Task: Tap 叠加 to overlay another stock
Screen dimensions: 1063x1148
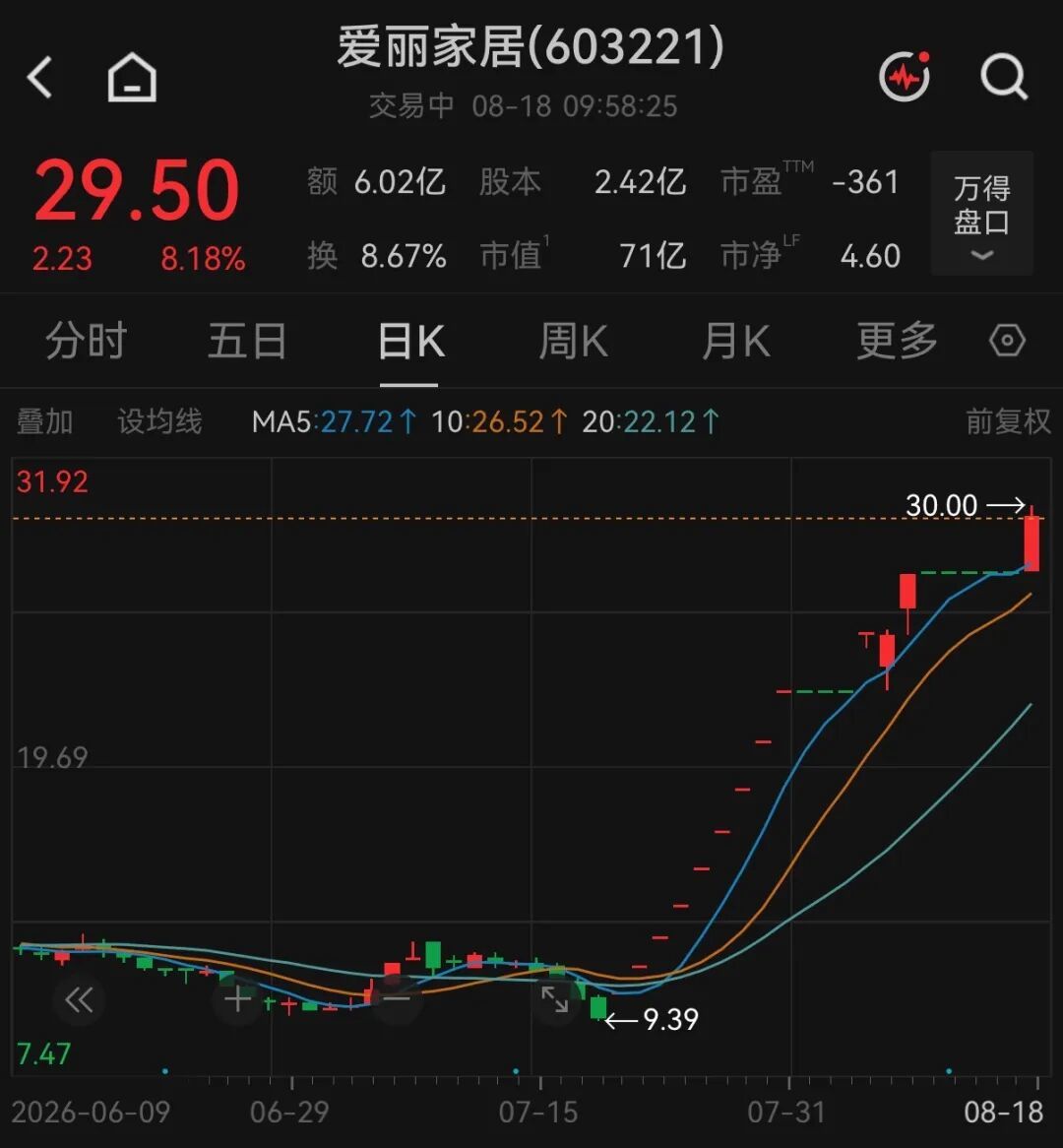Action: pos(44,421)
